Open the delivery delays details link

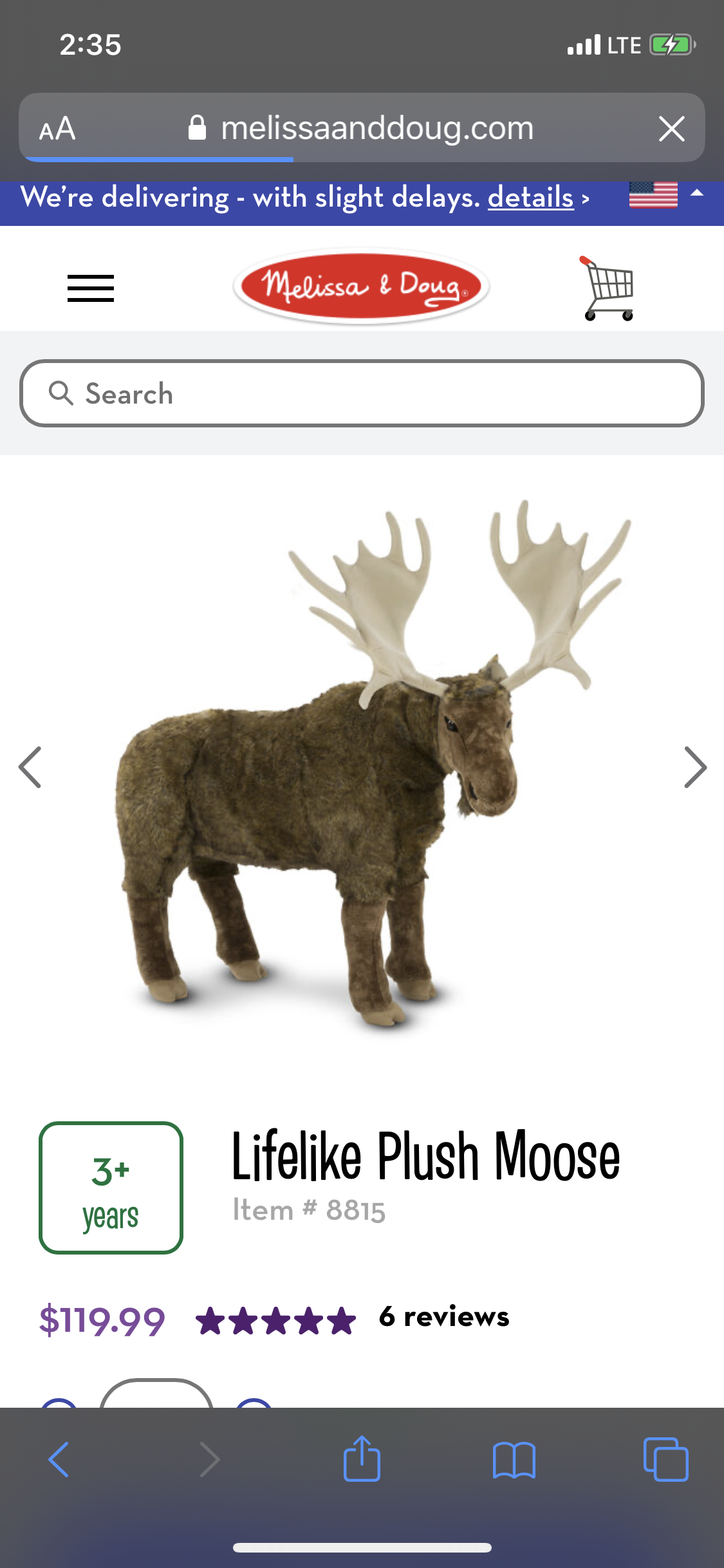coord(530,197)
